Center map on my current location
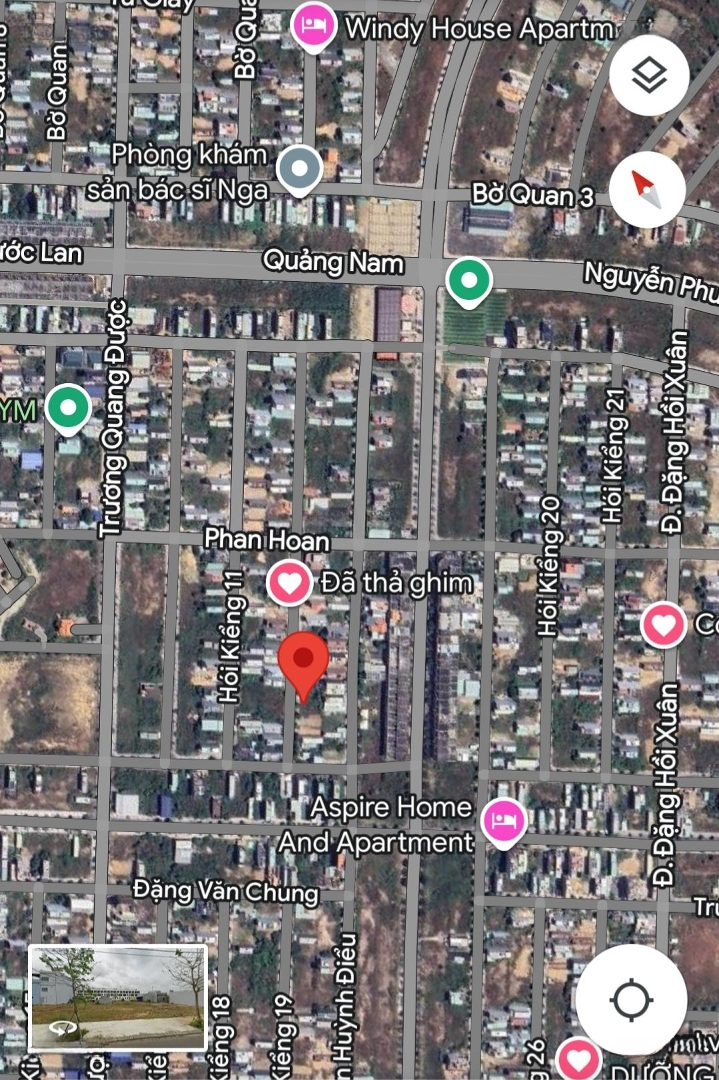Viewport: 719px width, 1080px height. coord(631,999)
